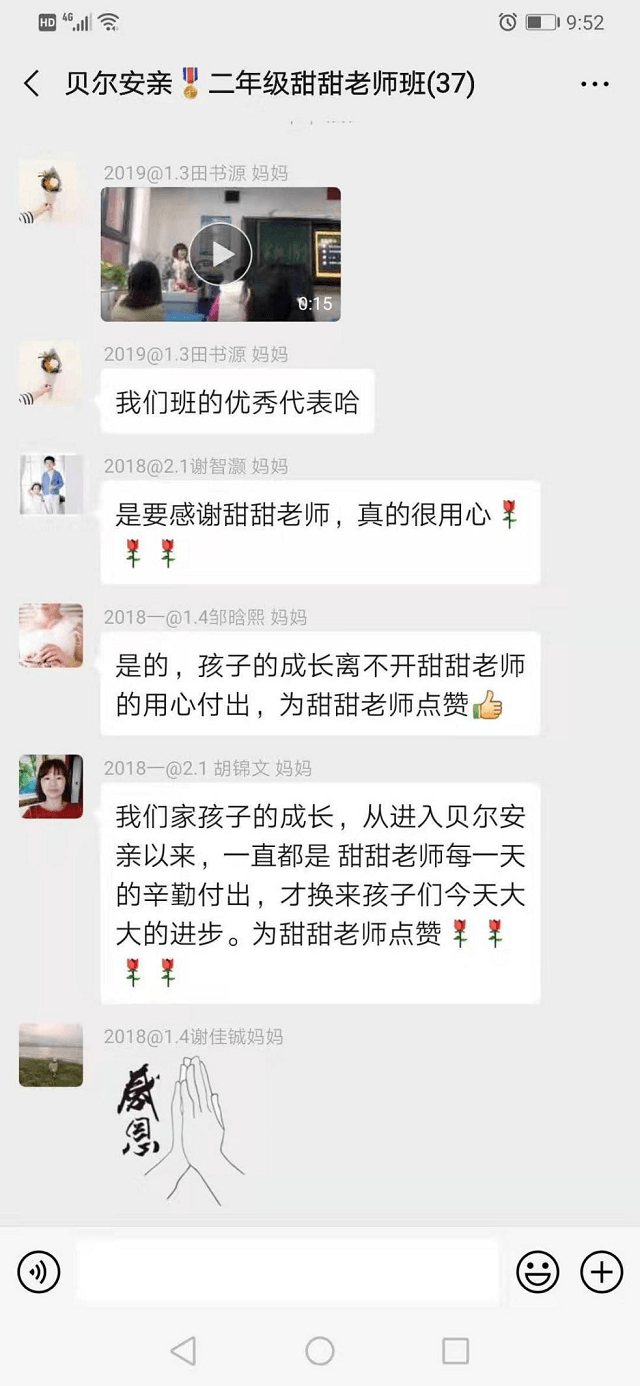Tap the system back navigation button
640x1386 pixels.
click(183, 1352)
